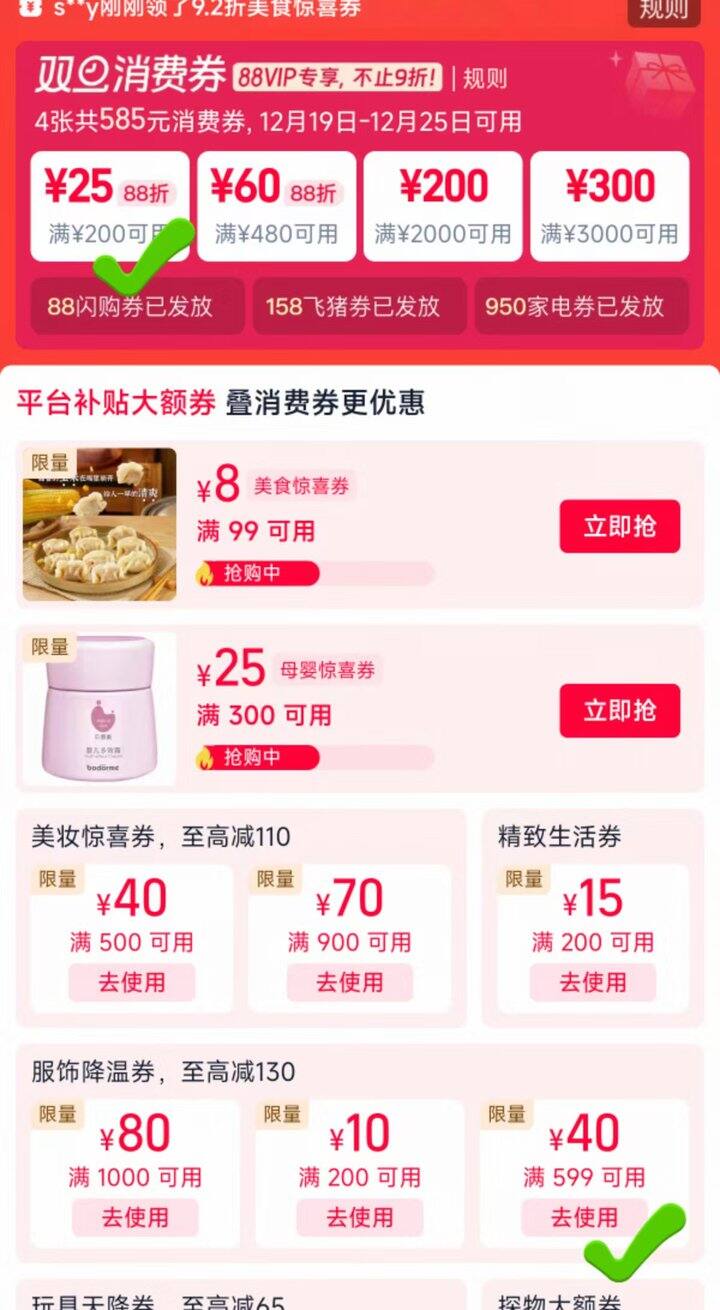Tap 去使用 under ¥40 满599 clothing coupon
This screenshot has height=1310, width=720.
[x=583, y=1217]
